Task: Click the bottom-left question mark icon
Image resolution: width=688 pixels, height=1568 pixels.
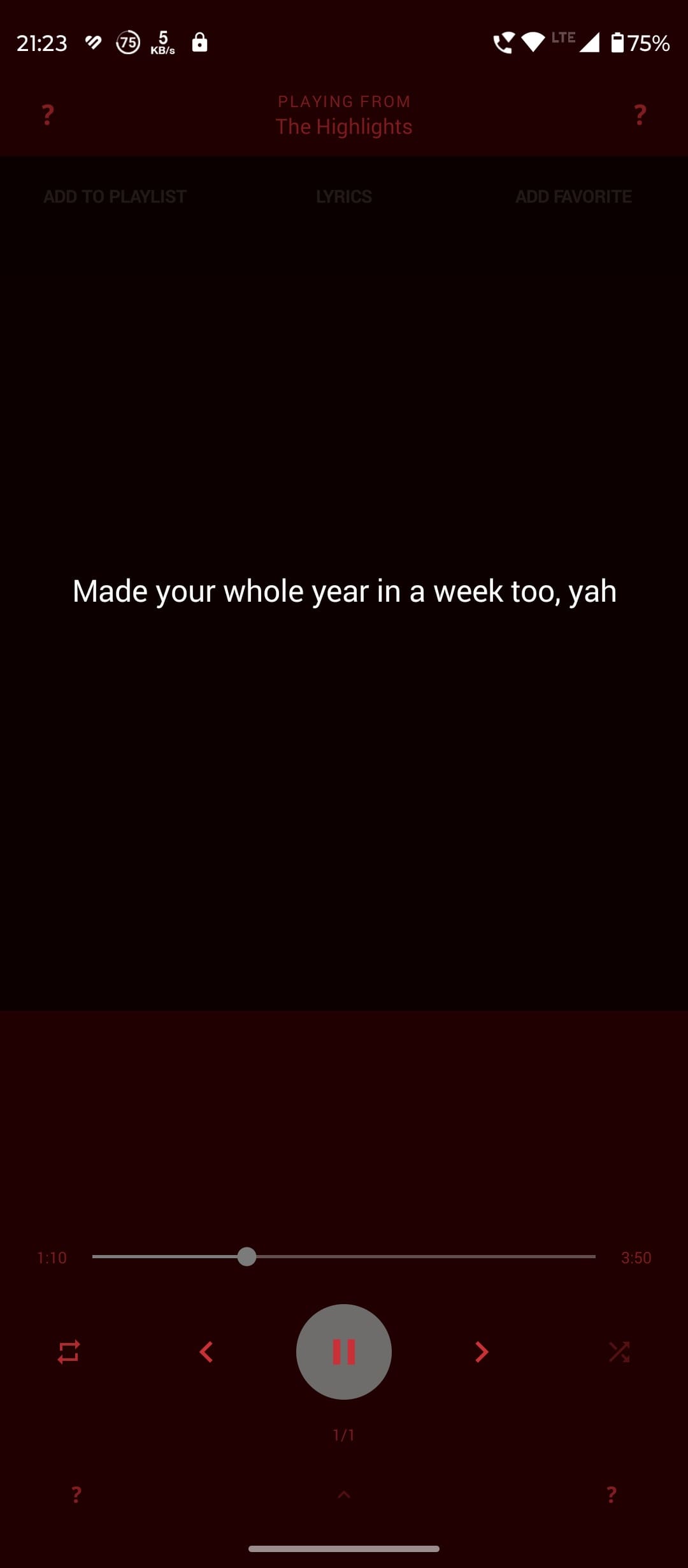Action: click(x=75, y=1494)
